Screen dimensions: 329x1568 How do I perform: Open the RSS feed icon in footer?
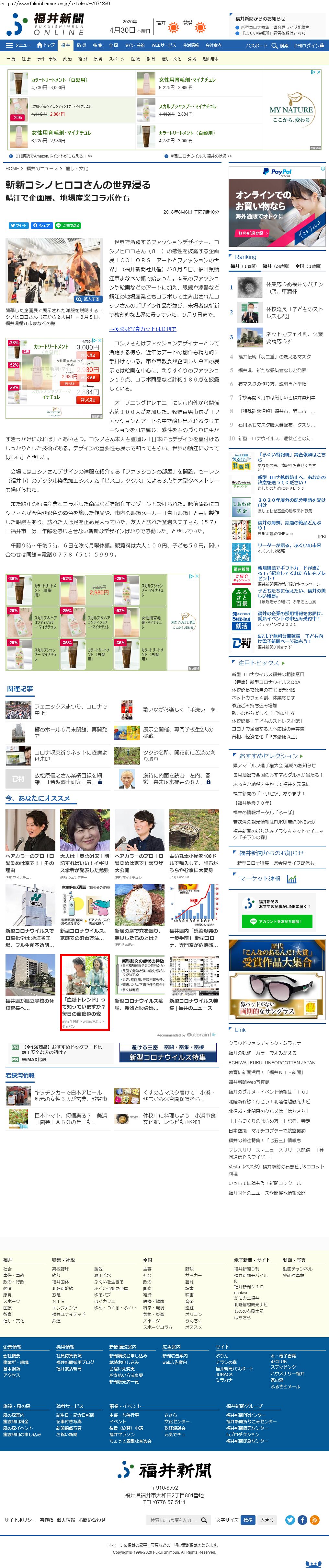tap(315, 1520)
